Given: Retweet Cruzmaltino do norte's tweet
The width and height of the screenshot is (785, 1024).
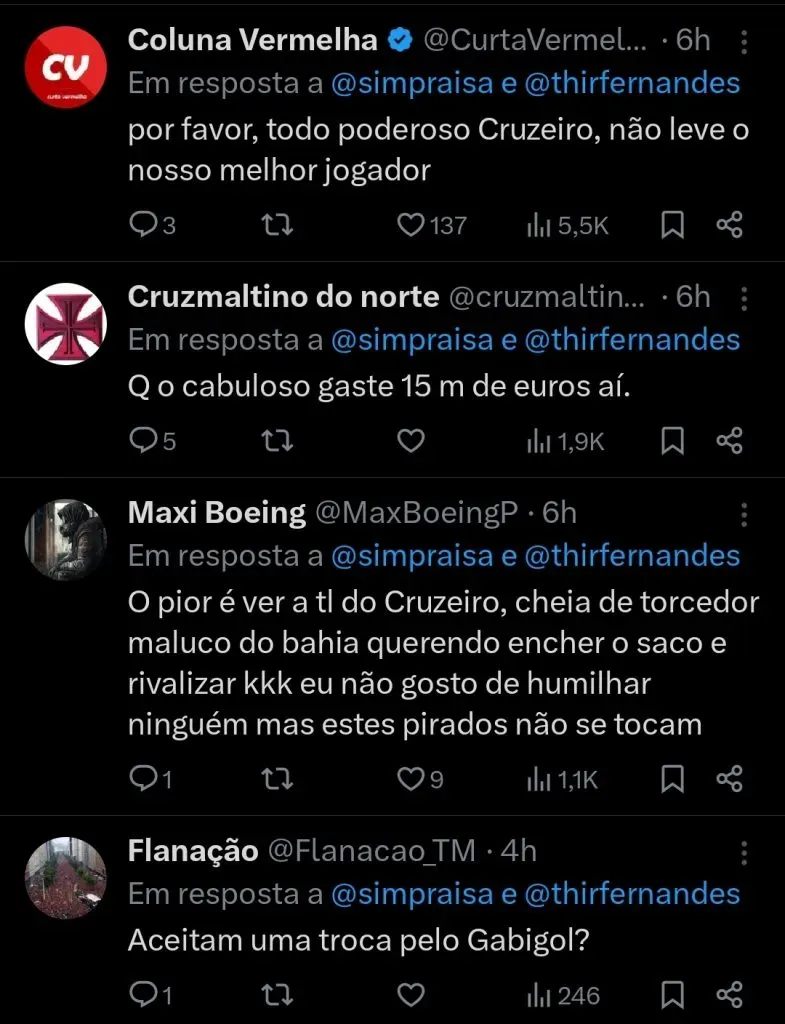Looking at the screenshot, I should point(277,440).
